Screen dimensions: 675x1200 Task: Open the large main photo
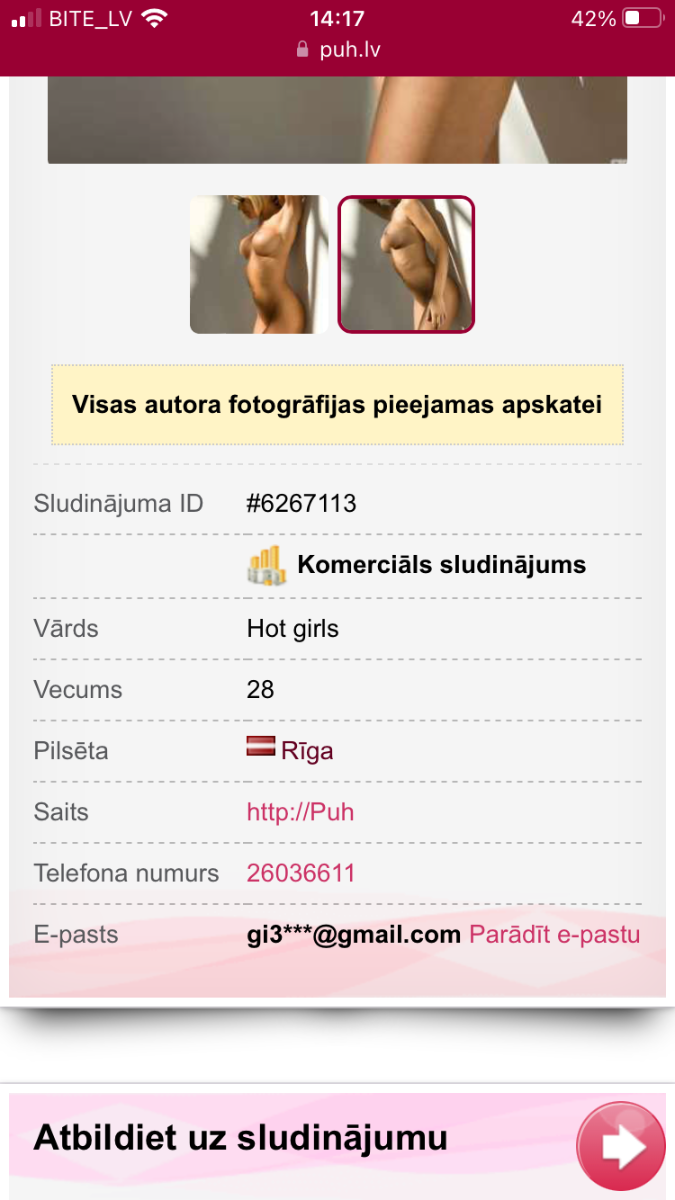pyautogui.click(x=337, y=120)
